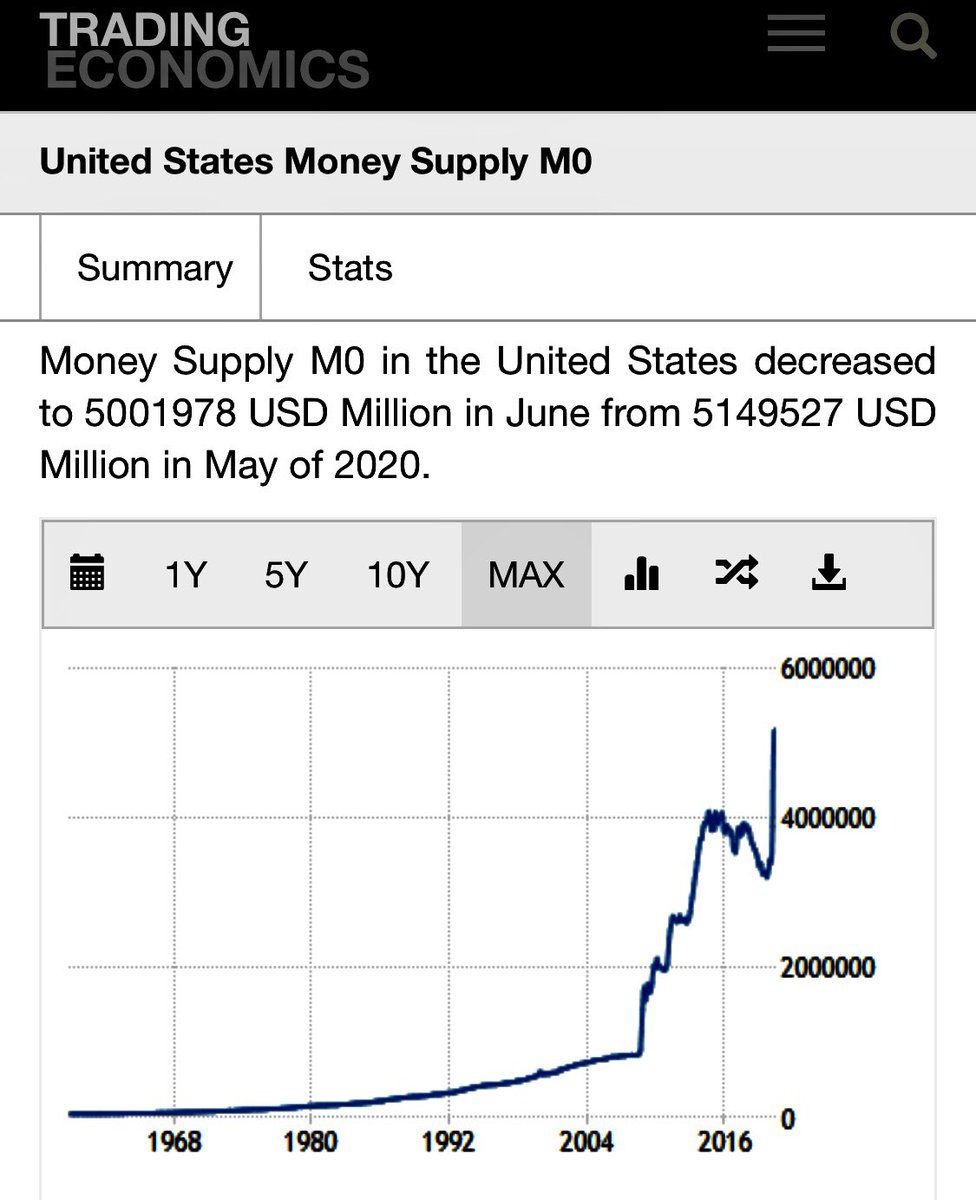Open the hamburger menu
The height and width of the screenshot is (1200, 976).
pyautogui.click(x=796, y=34)
